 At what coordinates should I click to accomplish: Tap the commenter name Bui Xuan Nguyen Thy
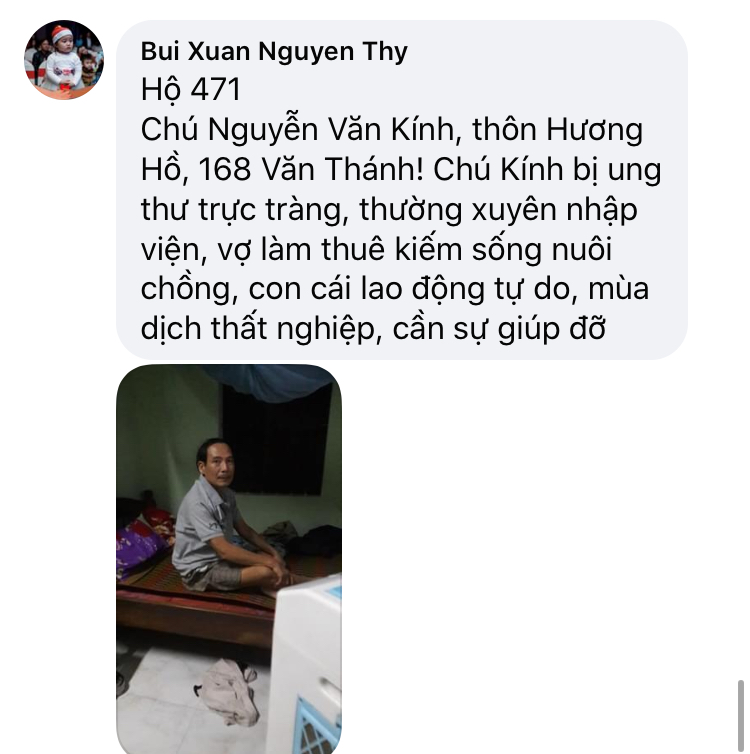[274, 52]
